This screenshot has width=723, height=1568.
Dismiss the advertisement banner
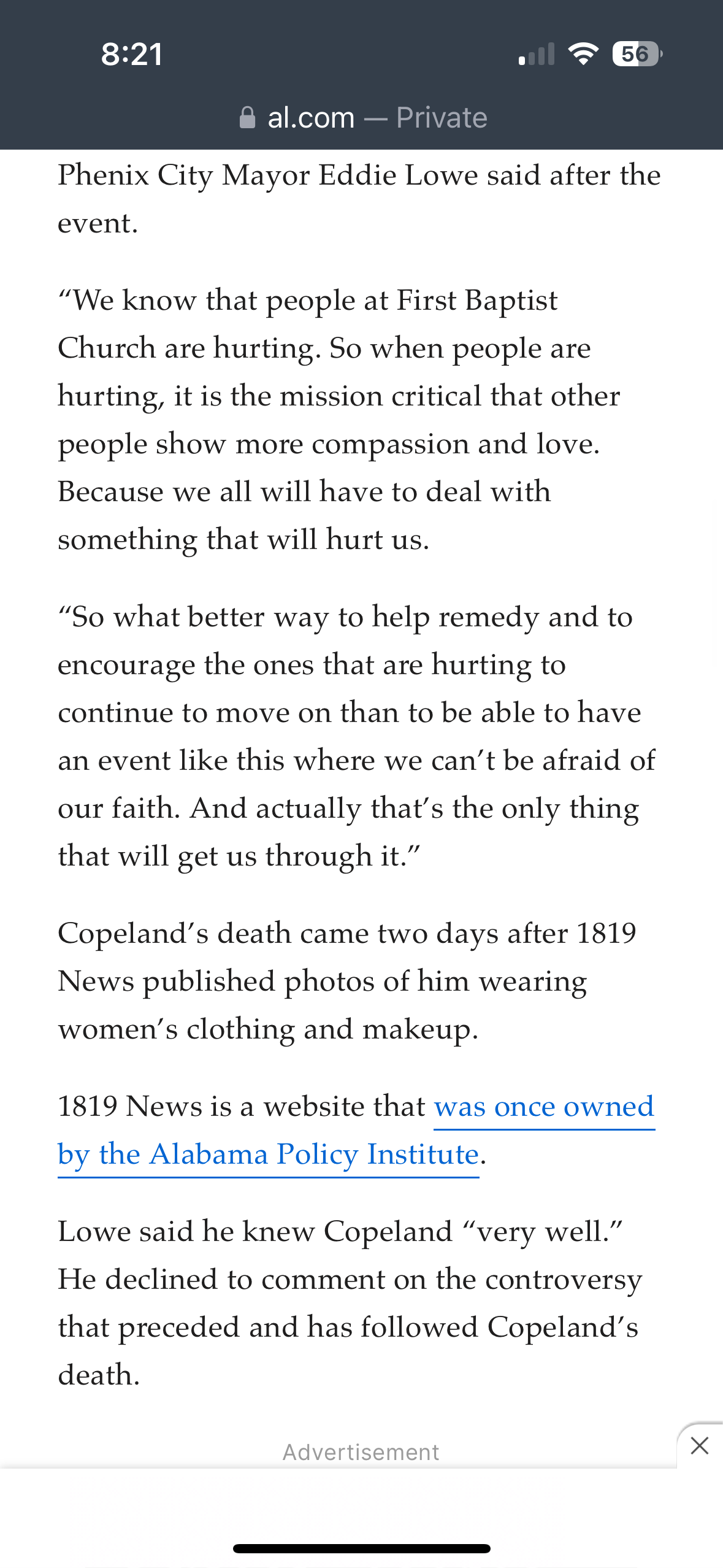[x=699, y=1446]
